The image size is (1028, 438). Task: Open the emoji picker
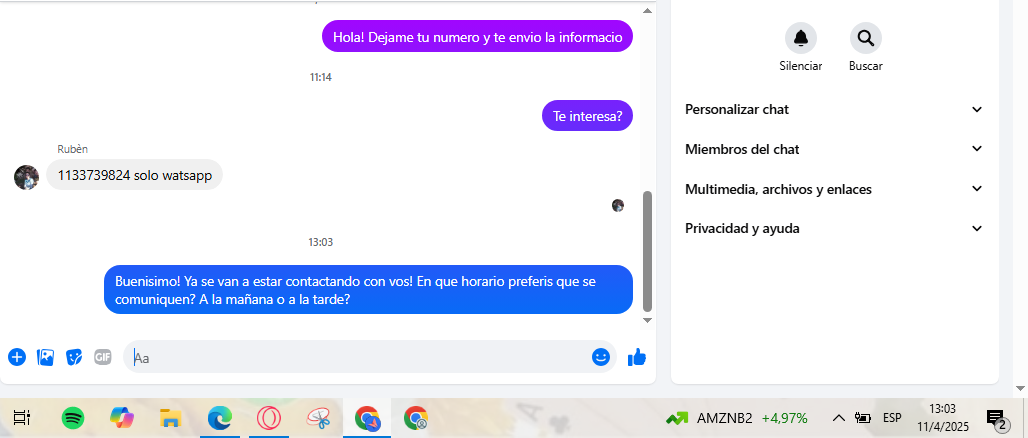pyautogui.click(x=601, y=357)
